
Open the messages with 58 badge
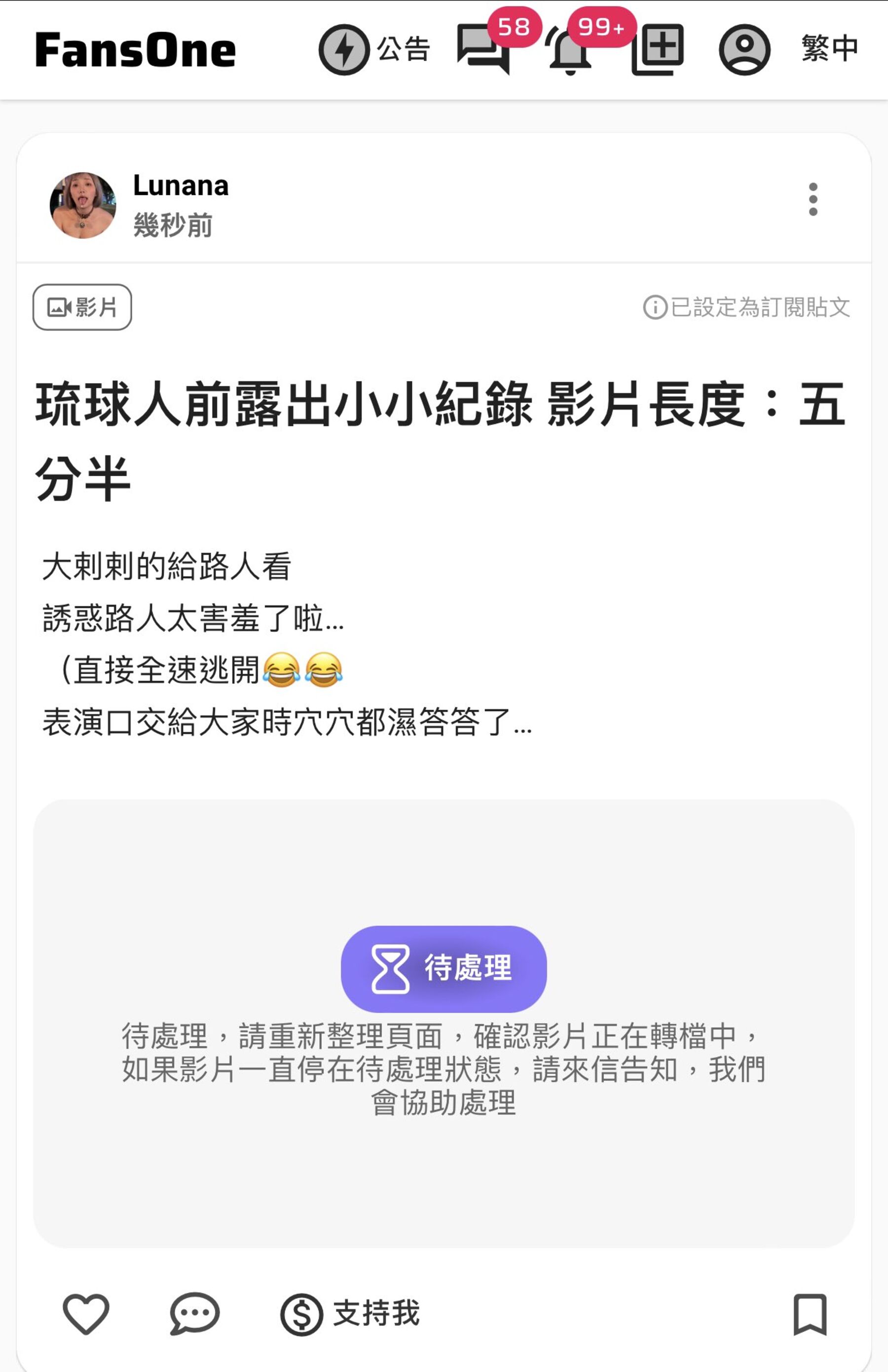[483, 49]
